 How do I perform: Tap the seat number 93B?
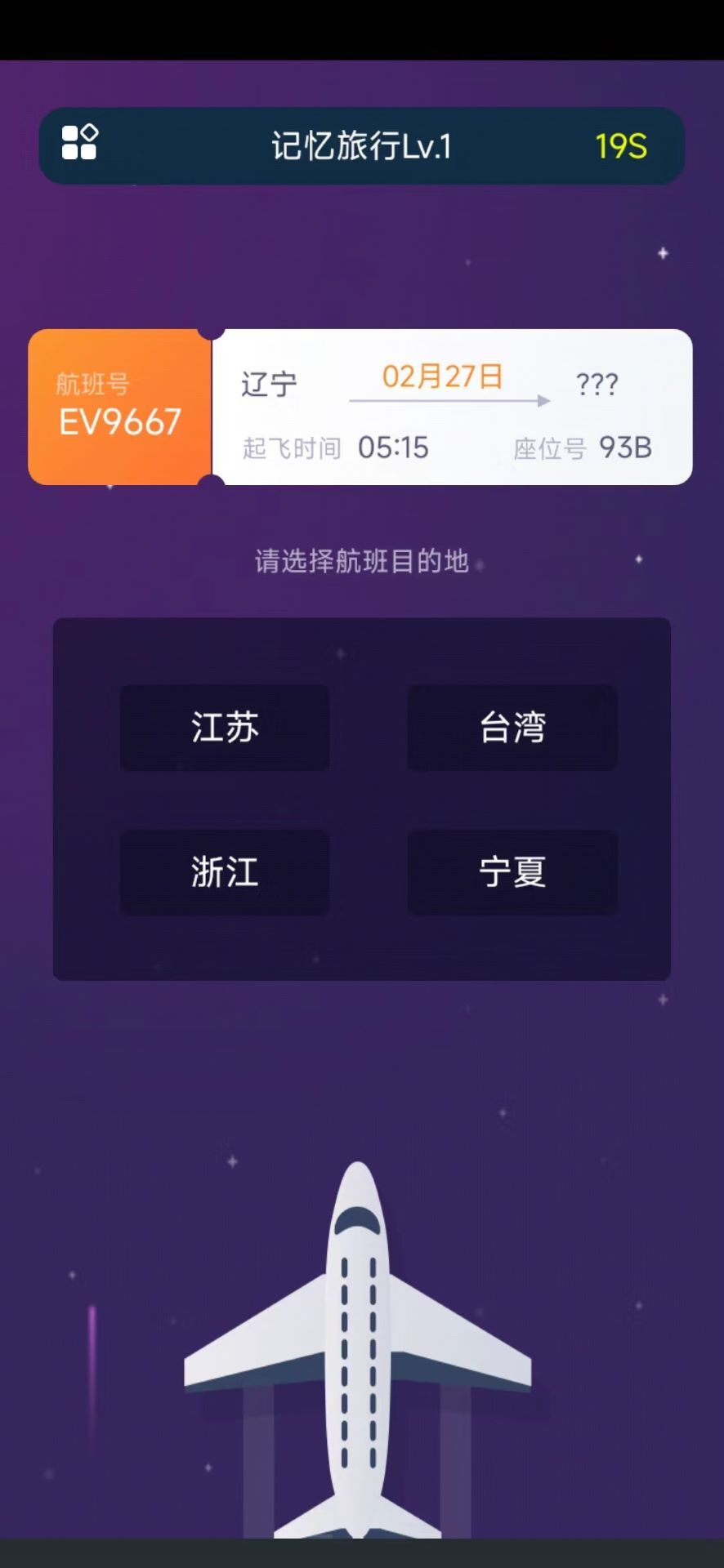626,448
